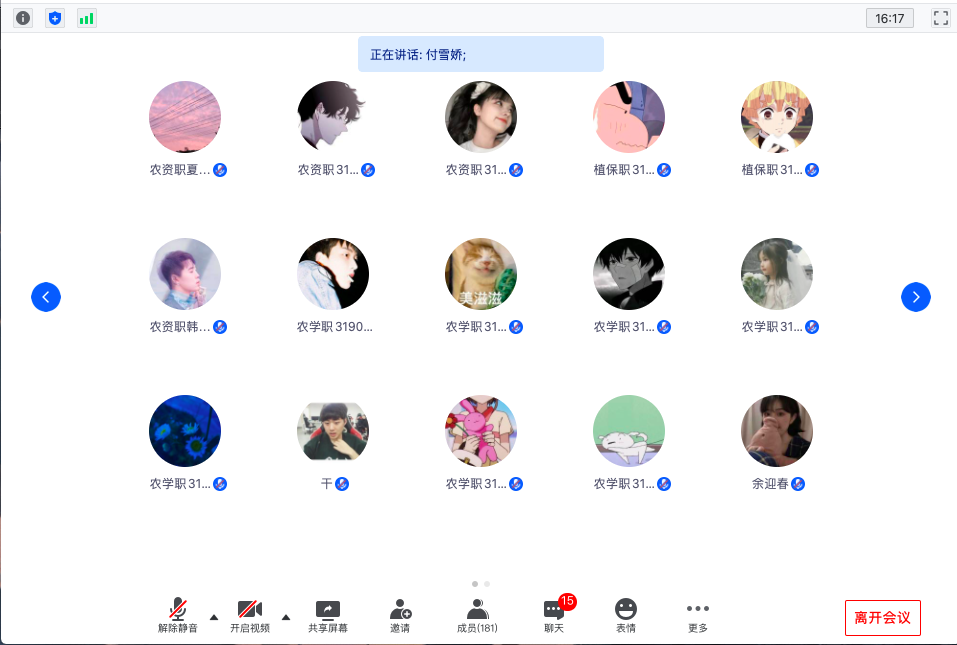Start video with 开启视频
The image size is (957, 645).
pos(250,615)
